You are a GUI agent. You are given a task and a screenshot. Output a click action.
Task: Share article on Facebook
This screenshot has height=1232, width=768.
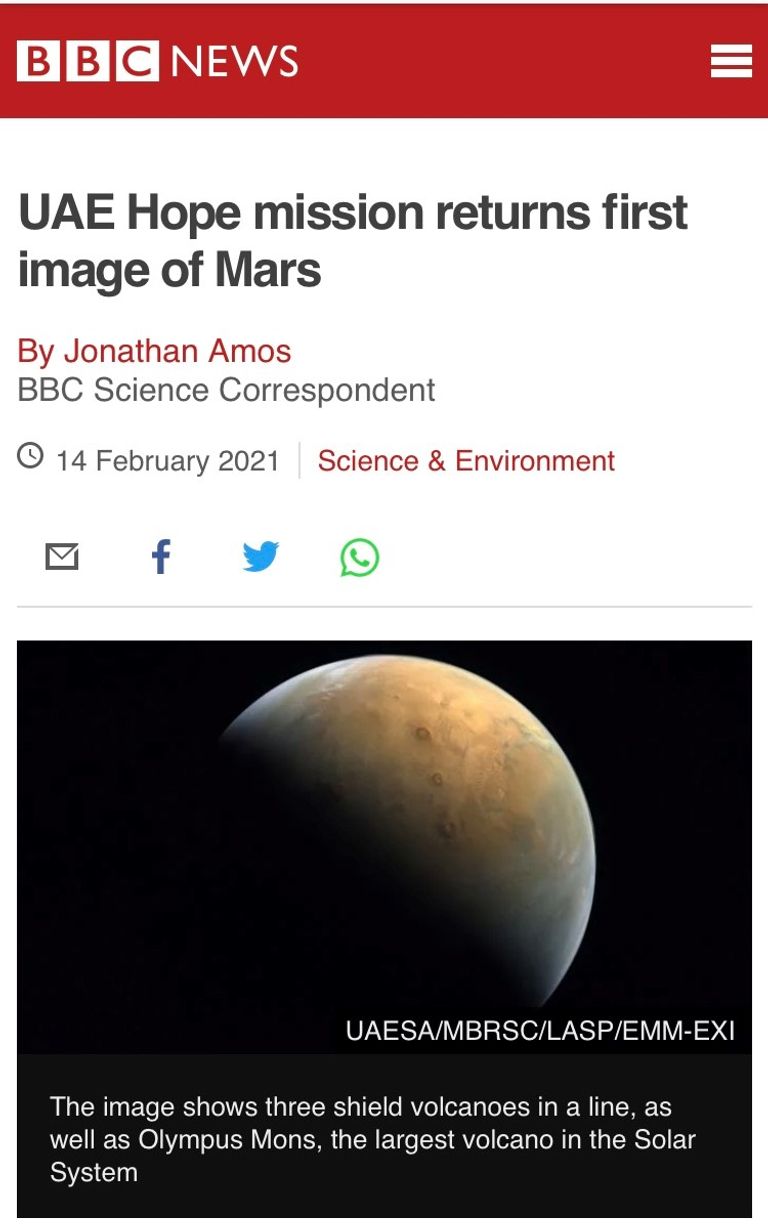coord(161,557)
